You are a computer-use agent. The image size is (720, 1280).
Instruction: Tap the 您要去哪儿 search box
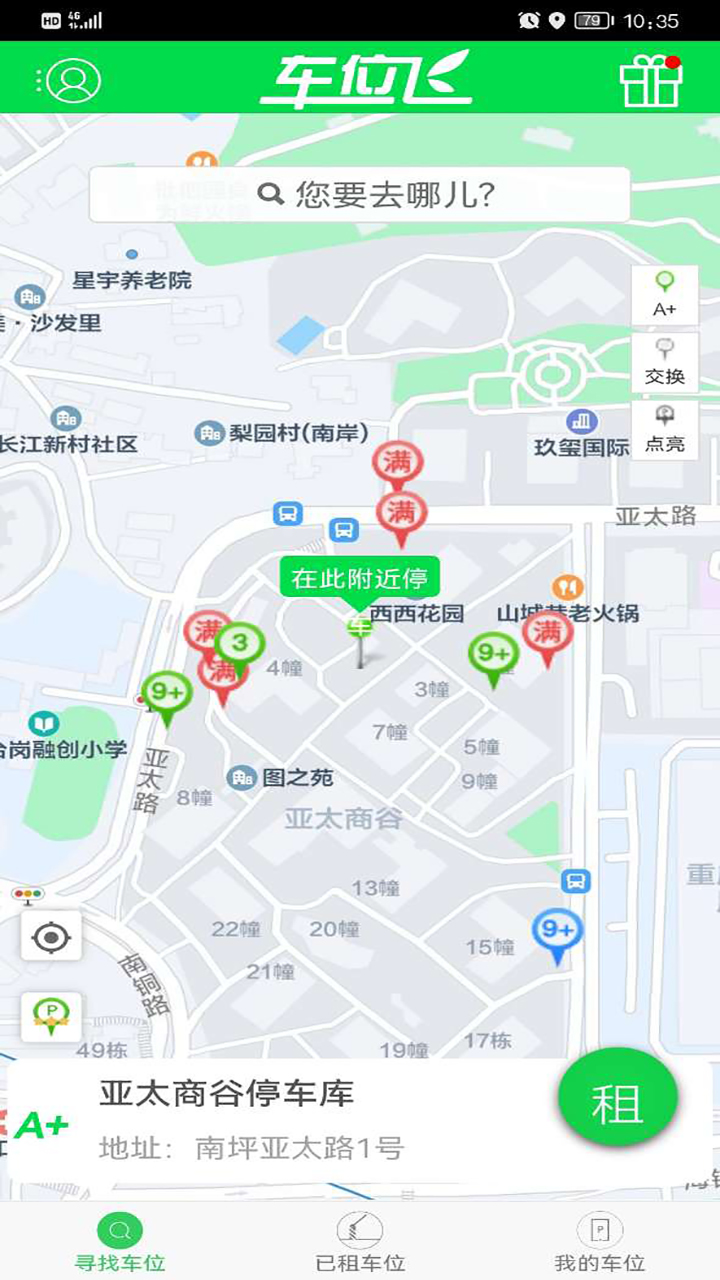360,194
